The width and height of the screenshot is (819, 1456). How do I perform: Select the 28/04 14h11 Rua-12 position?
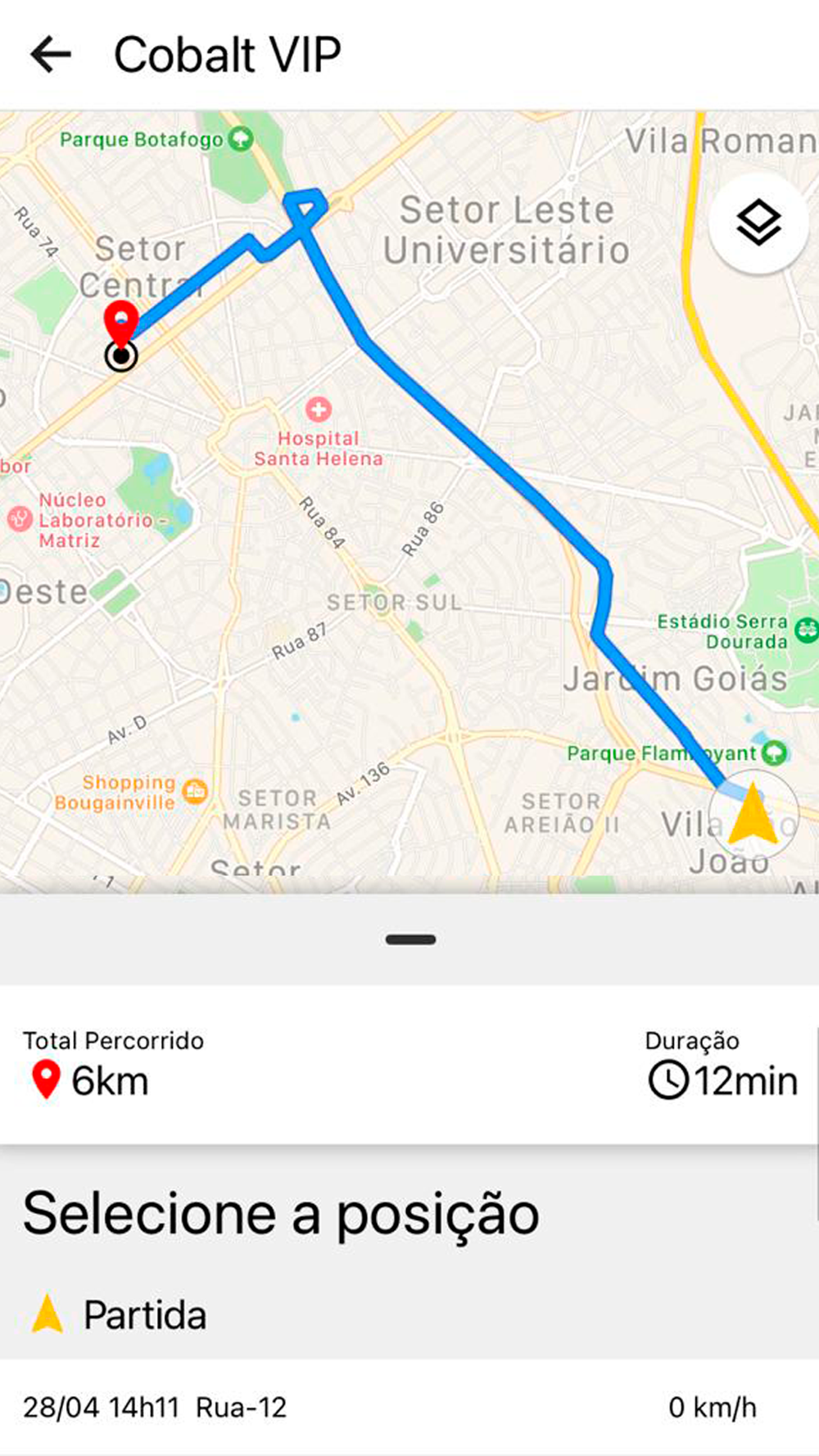(x=389, y=1407)
